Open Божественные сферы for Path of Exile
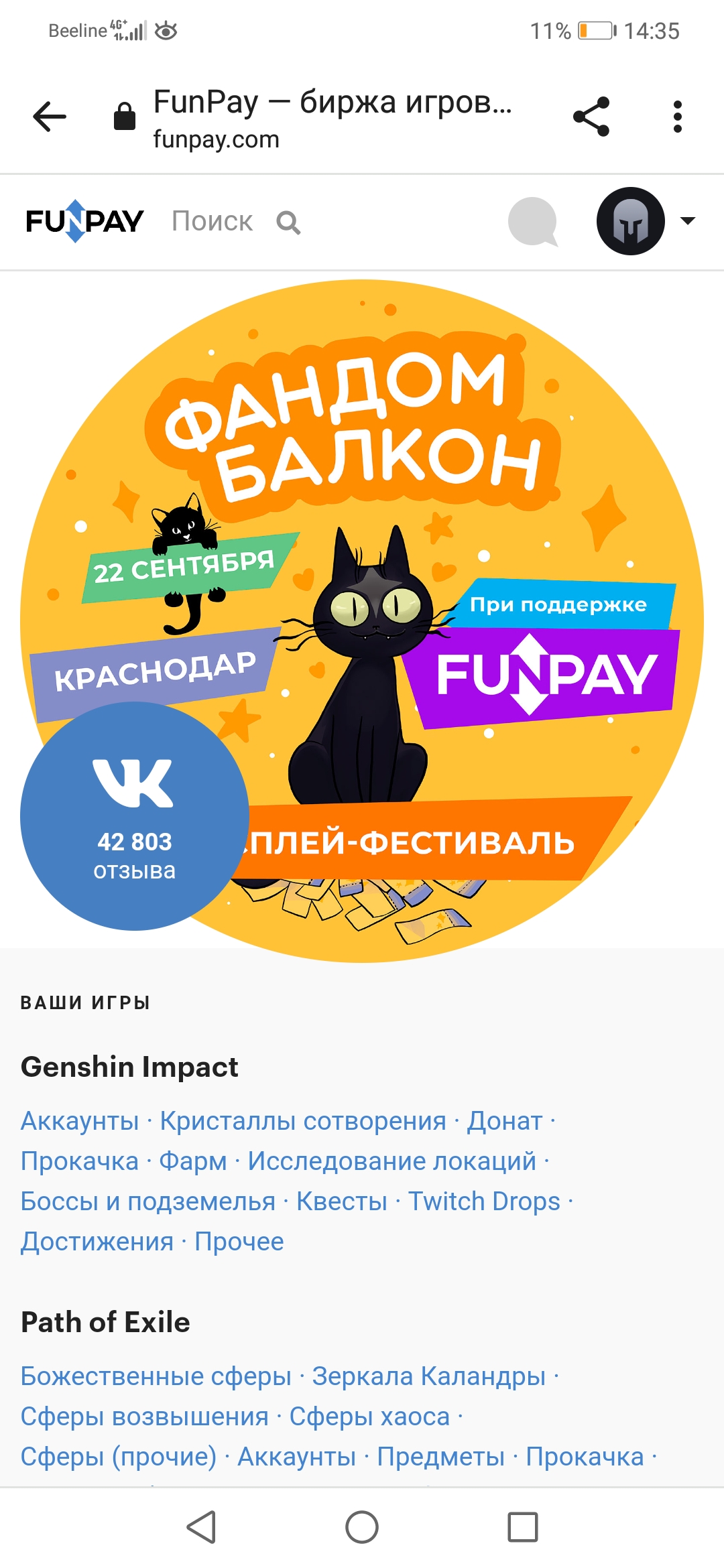Viewport: 724px width, 1568px height. [x=156, y=1376]
